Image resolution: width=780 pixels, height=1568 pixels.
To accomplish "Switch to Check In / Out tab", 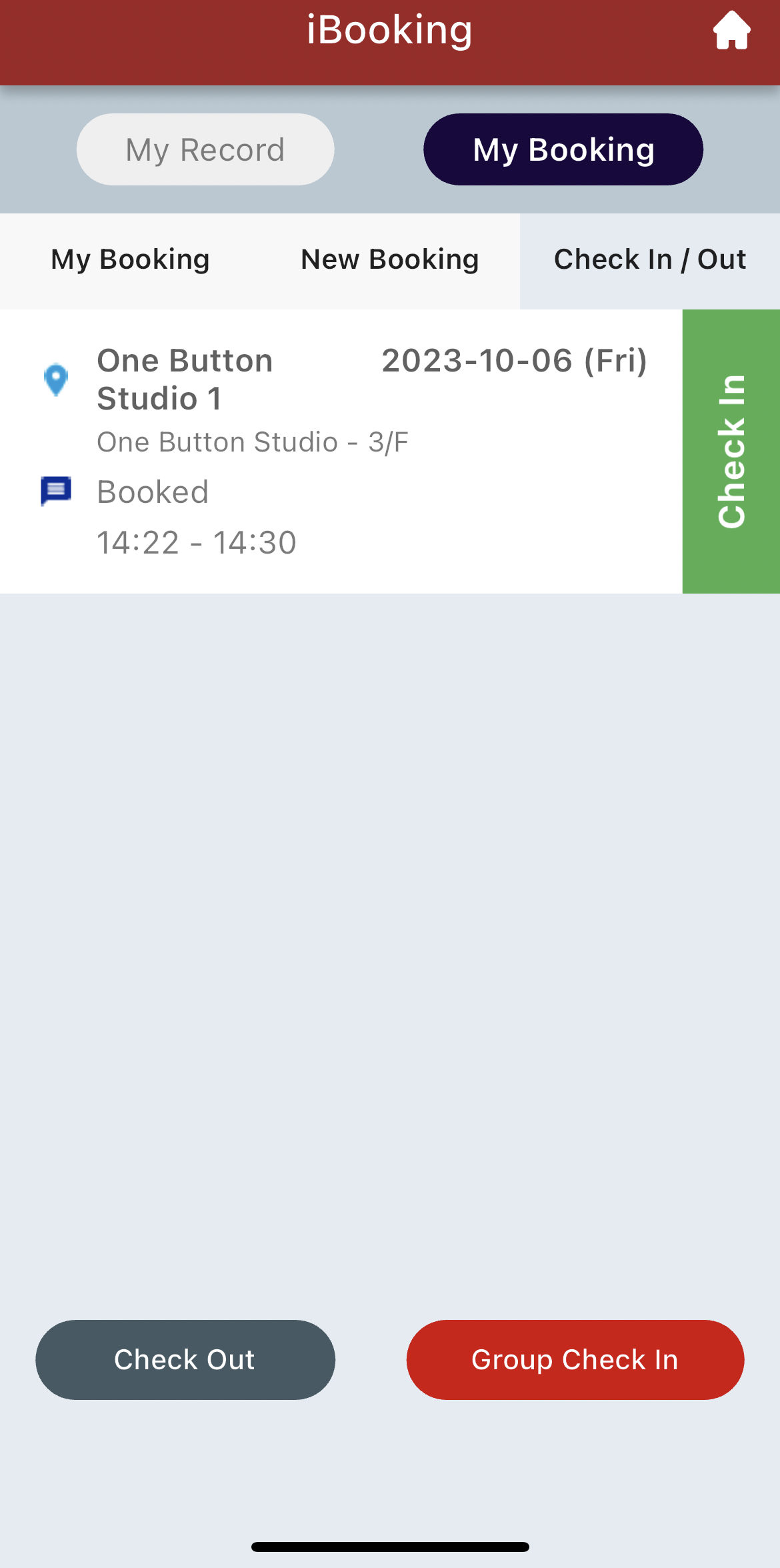I will 650,260.
